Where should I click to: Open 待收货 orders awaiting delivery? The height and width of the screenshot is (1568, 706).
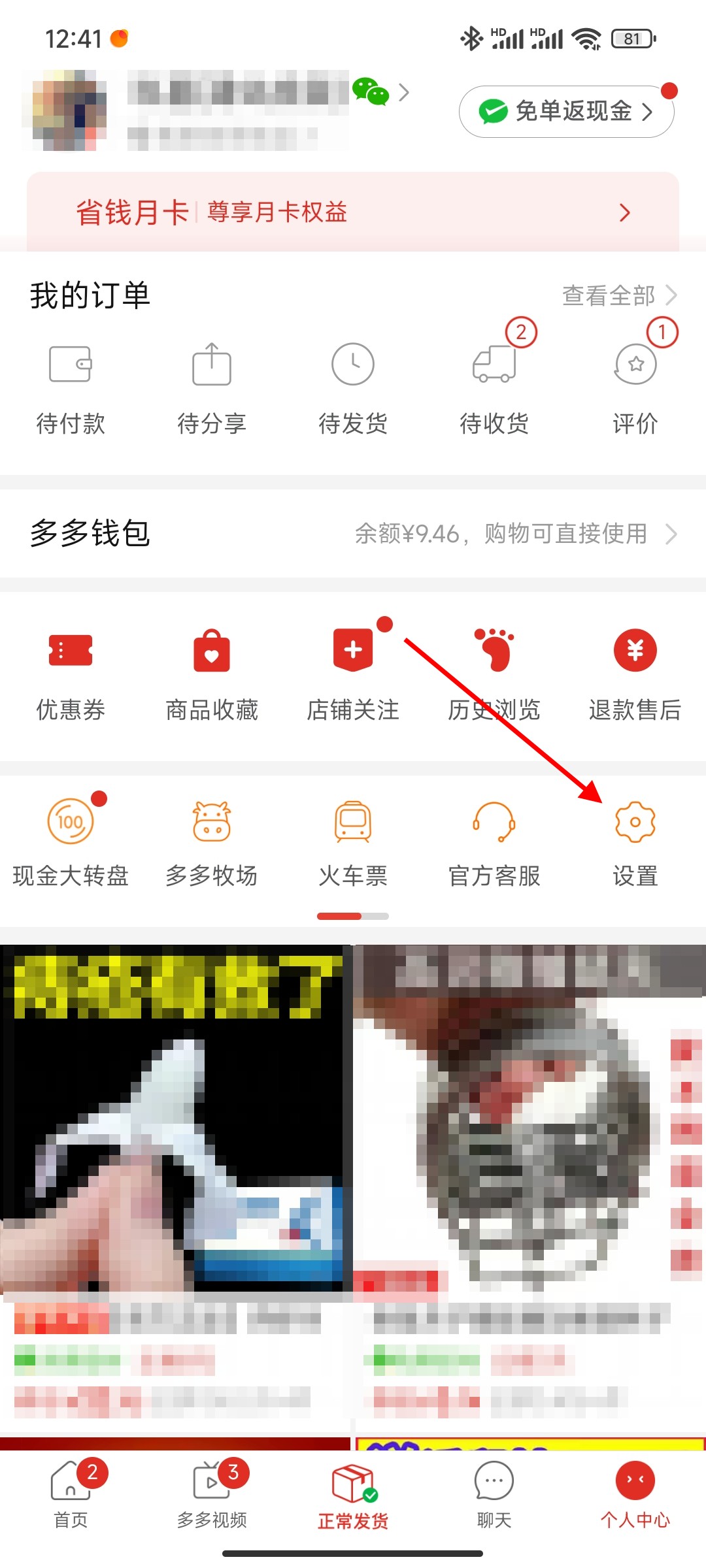pos(494,387)
